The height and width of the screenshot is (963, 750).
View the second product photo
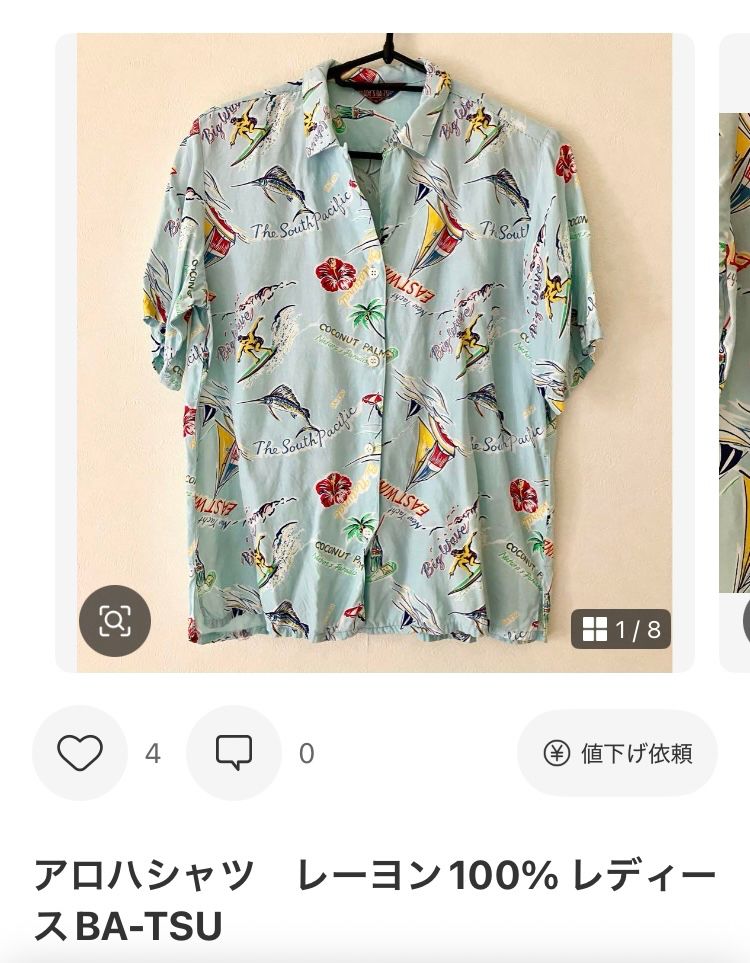coord(735,350)
